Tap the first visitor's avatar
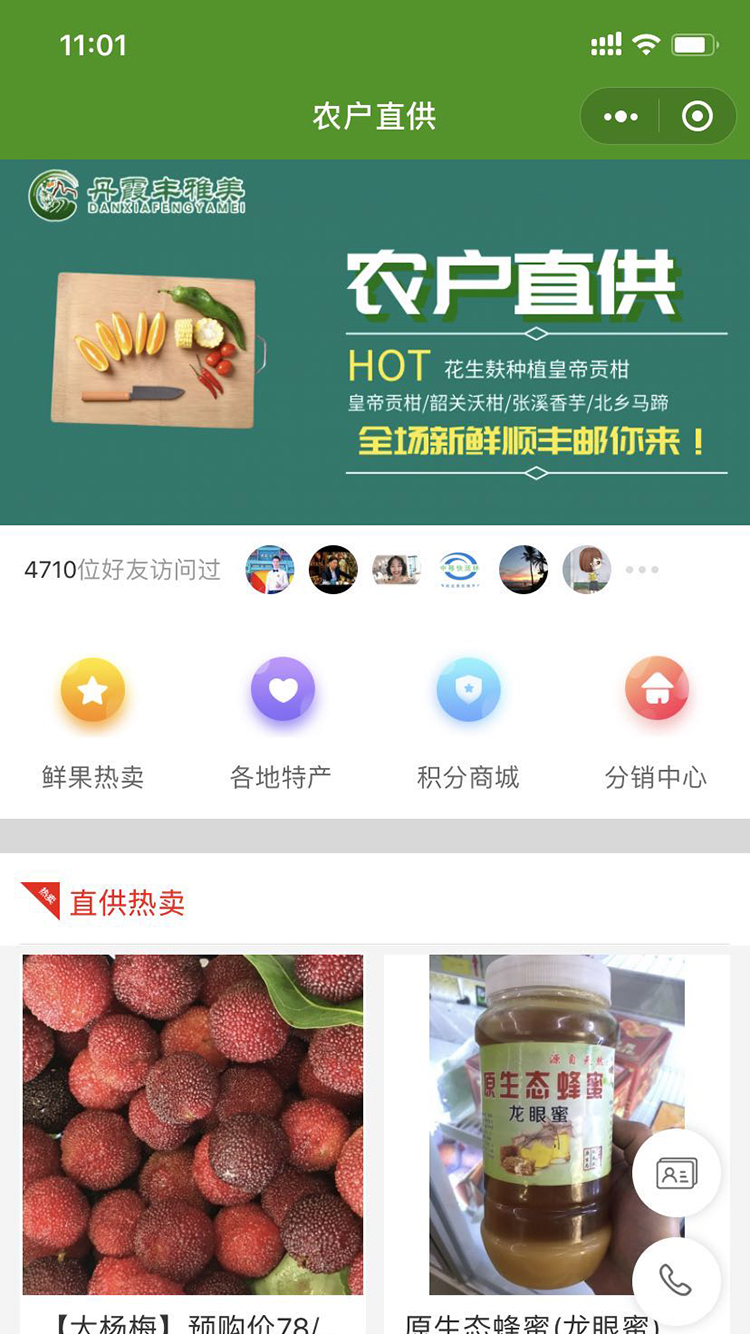The width and height of the screenshot is (750, 1334). coord(268,569)
